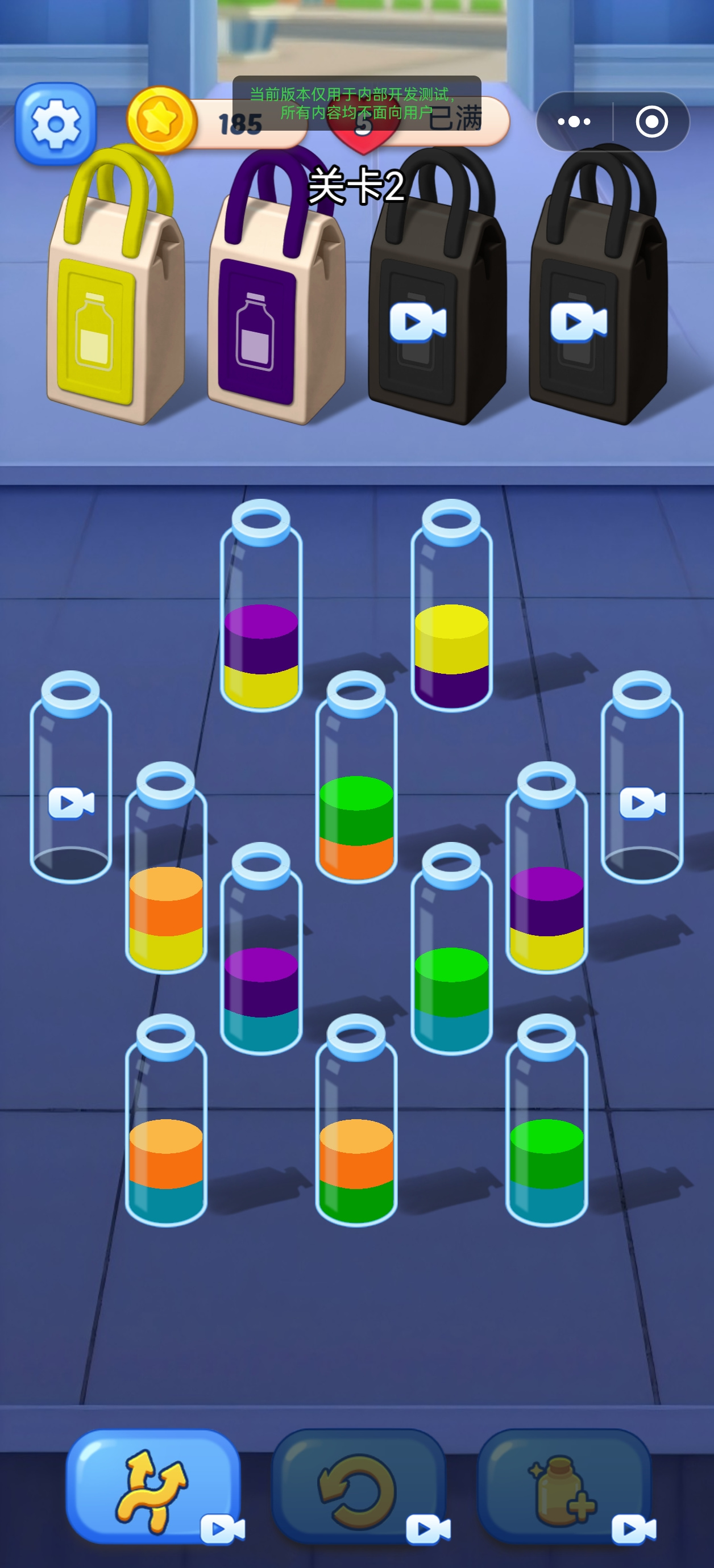Add an extra bottle power-up
Viewport: 714px width, 1568px height.
(564, 1485)
